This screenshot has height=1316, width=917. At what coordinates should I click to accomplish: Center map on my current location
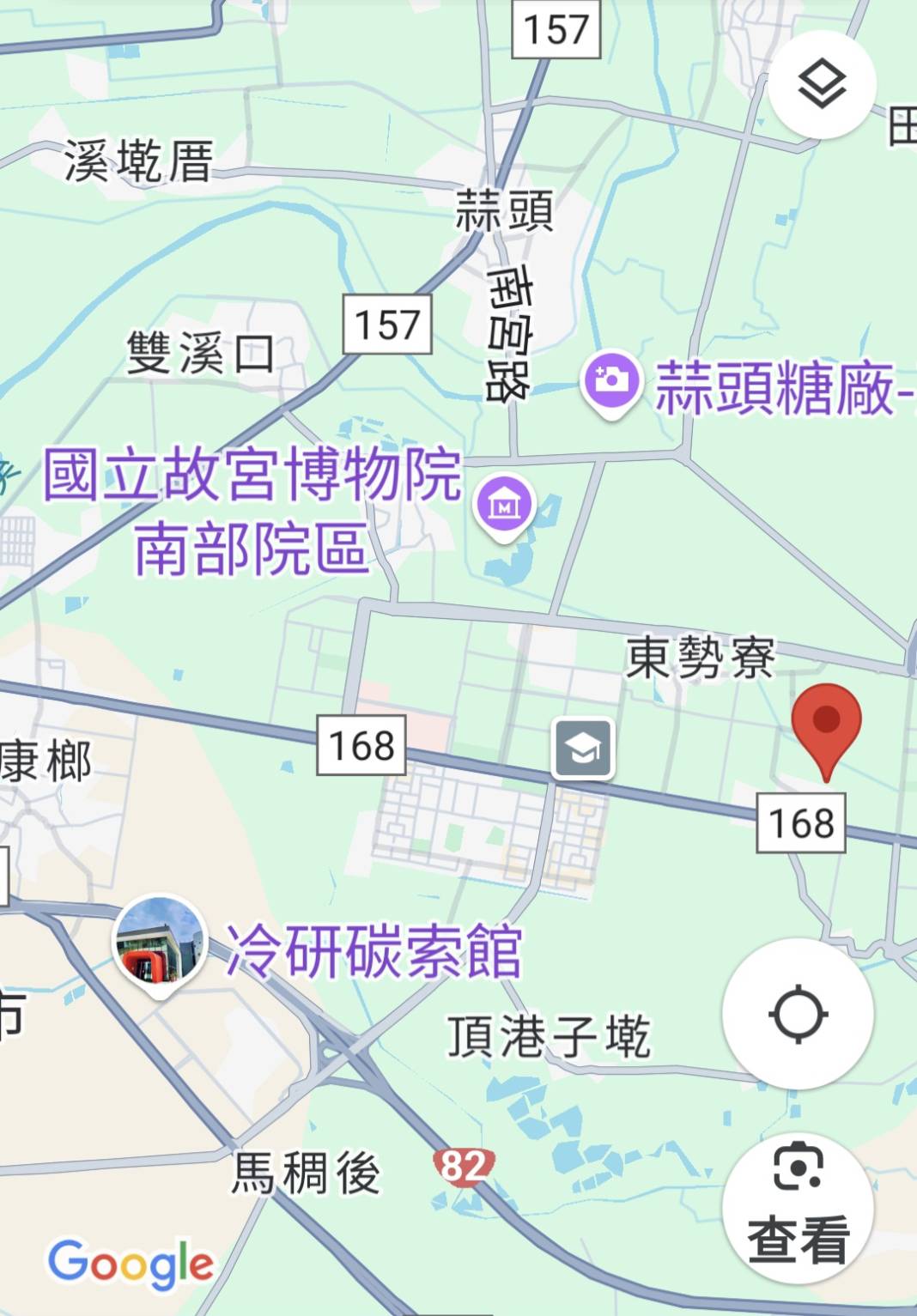pos(798,1014)
